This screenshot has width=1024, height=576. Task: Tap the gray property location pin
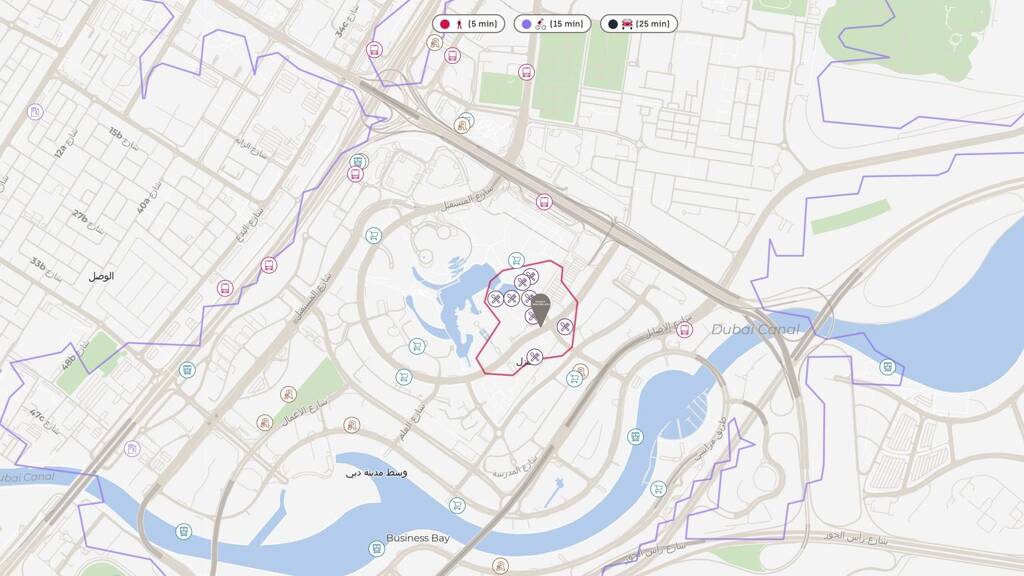point(541,309)
